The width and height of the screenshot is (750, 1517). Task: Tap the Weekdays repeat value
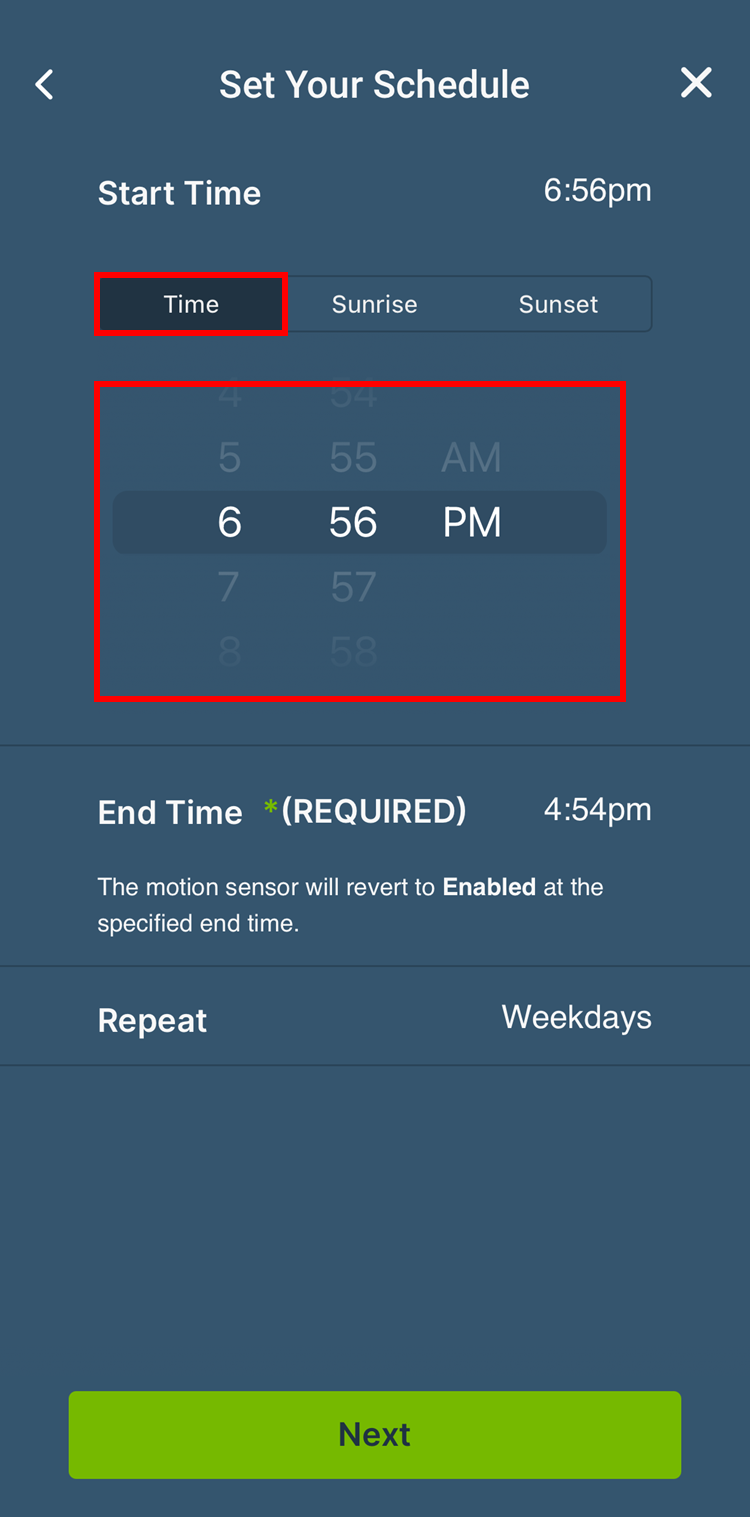click(577, 1017)
